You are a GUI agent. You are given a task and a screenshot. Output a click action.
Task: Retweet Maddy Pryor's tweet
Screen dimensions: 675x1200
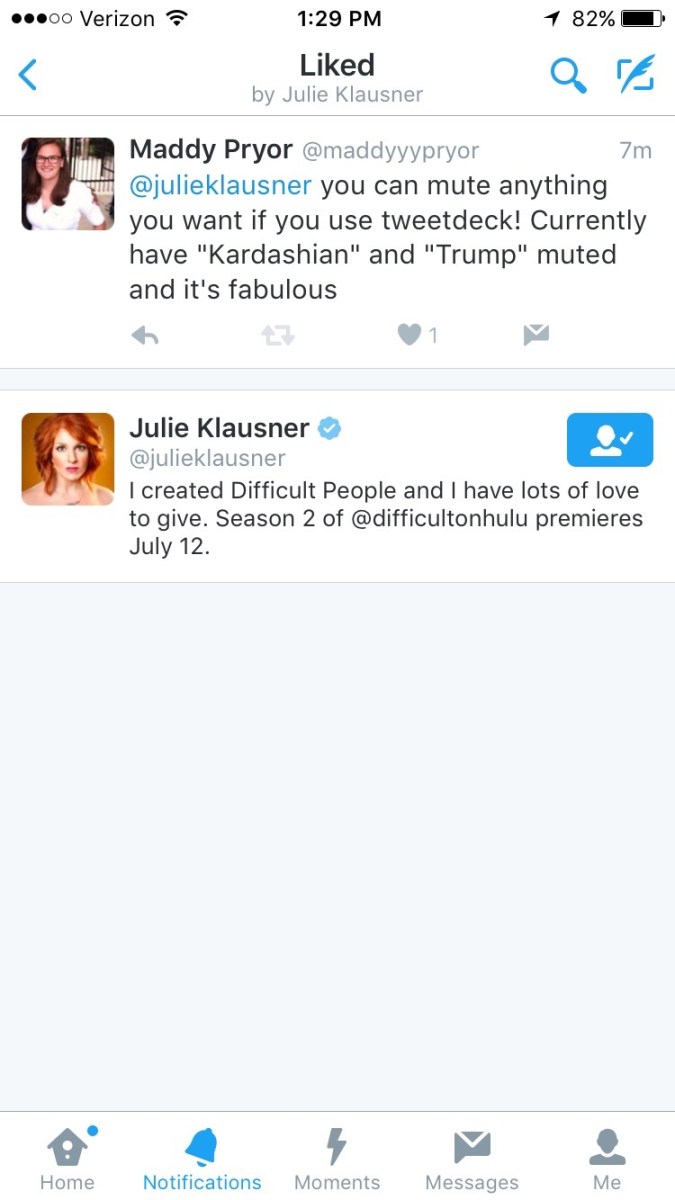277,336
